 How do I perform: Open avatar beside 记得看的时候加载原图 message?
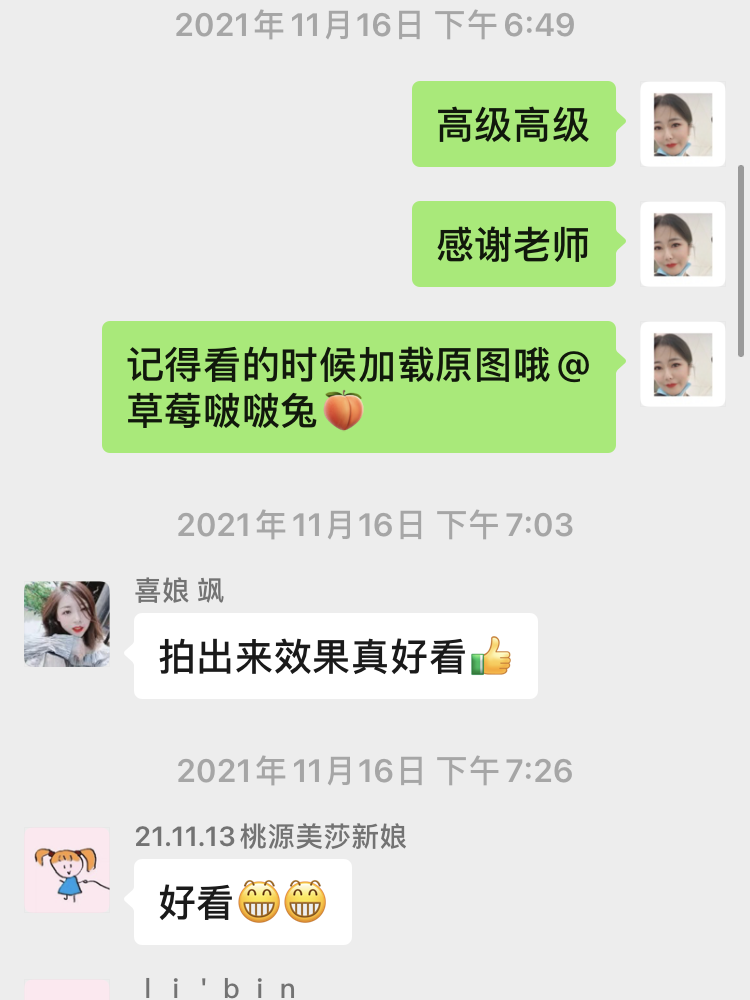tap(682, 364)
